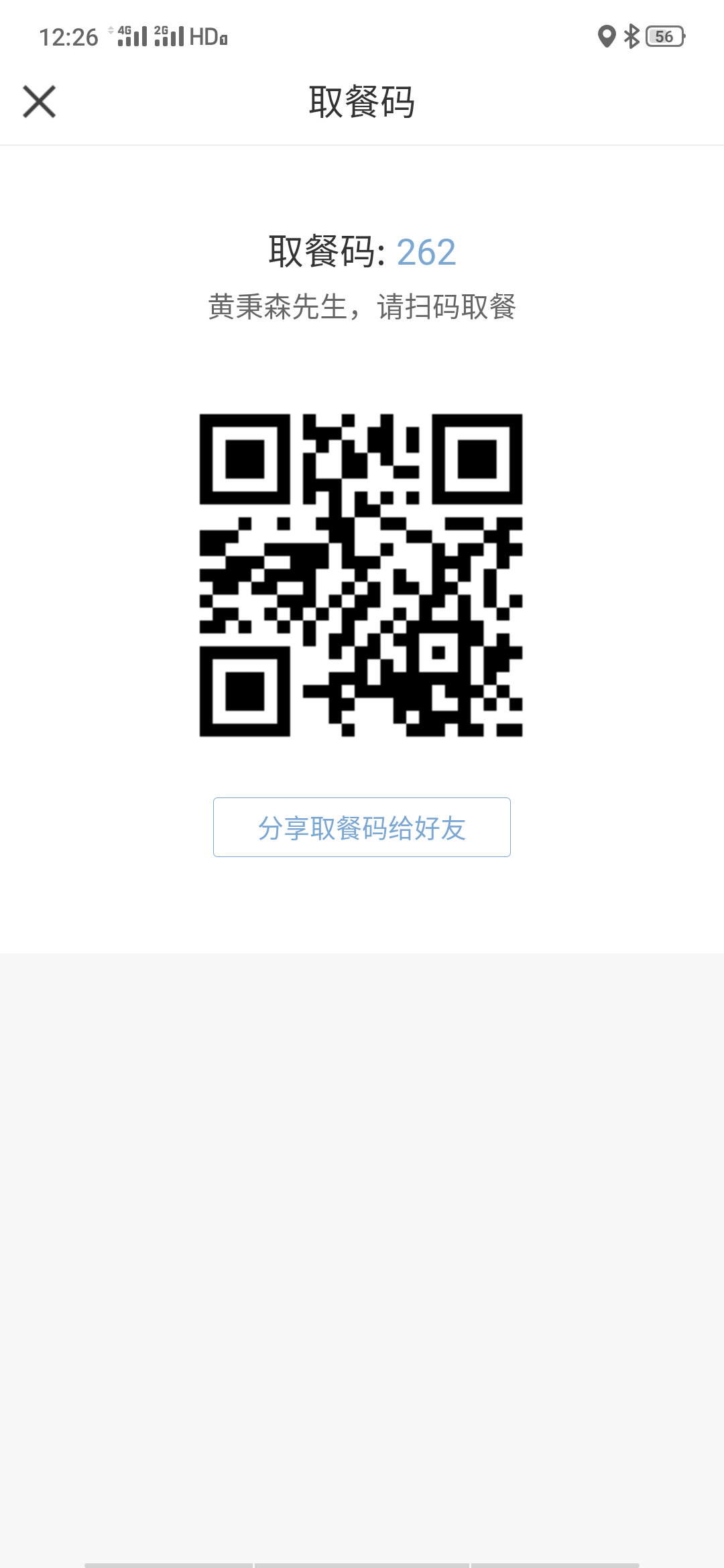
Task: Tap 分享取餐码给好友 button
Action: click(362, 828)
